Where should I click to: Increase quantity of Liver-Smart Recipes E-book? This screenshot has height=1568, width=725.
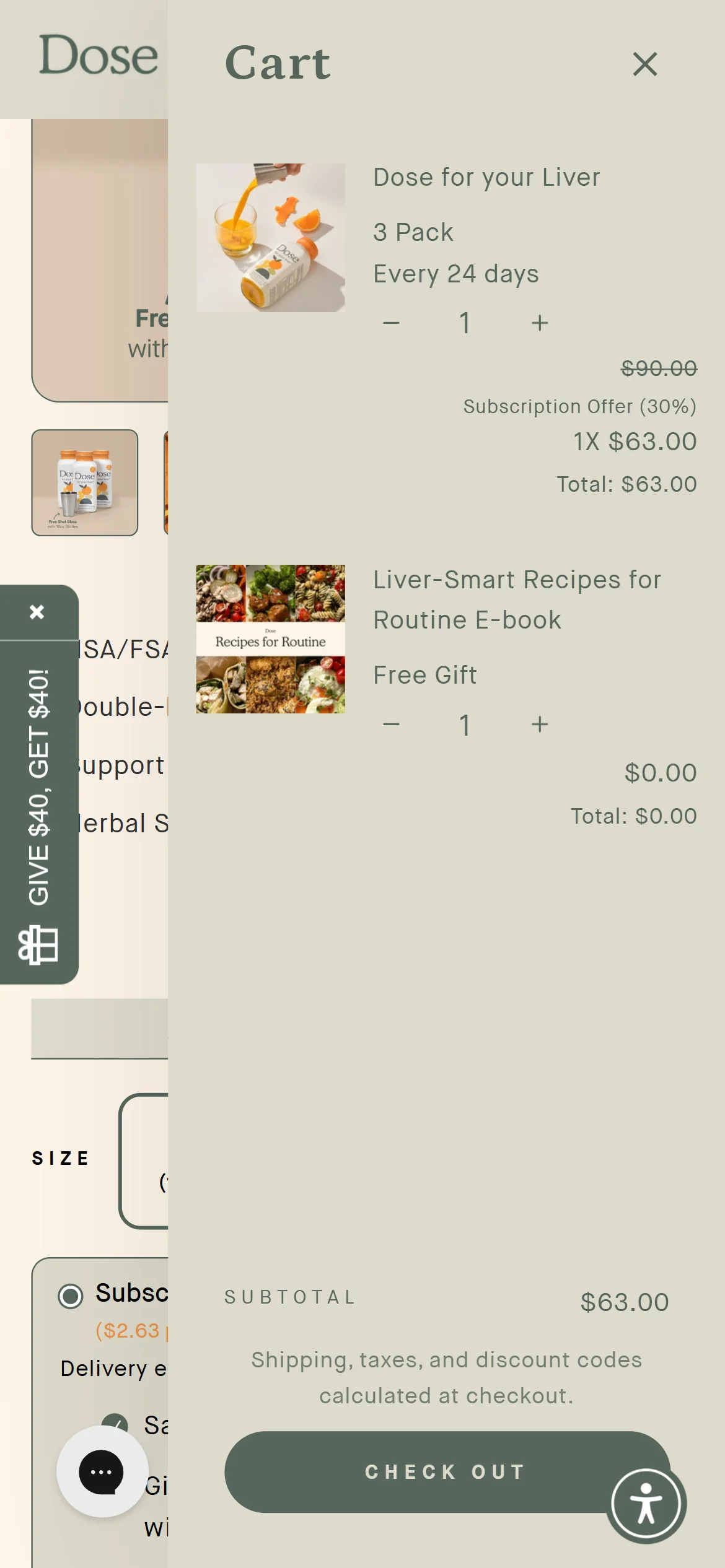tap(540, 725)
